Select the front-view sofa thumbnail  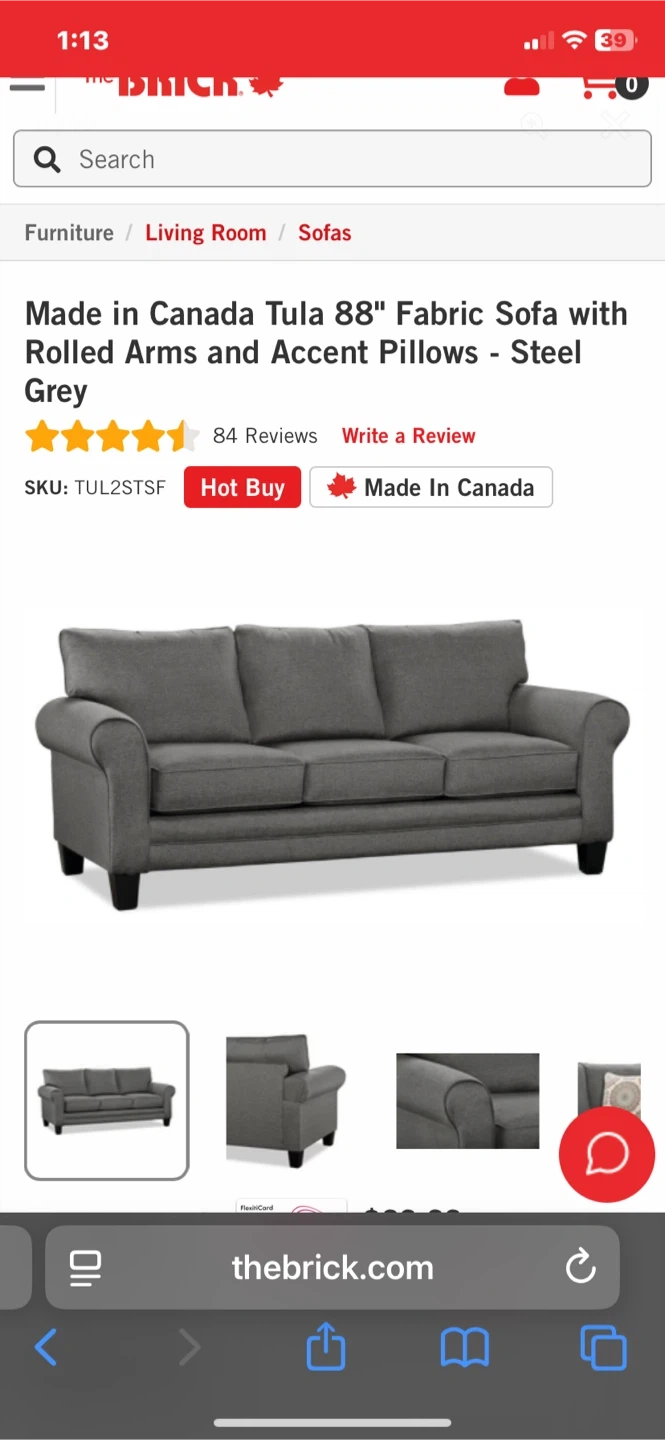pyautogui.click(x=106, y=1100)
